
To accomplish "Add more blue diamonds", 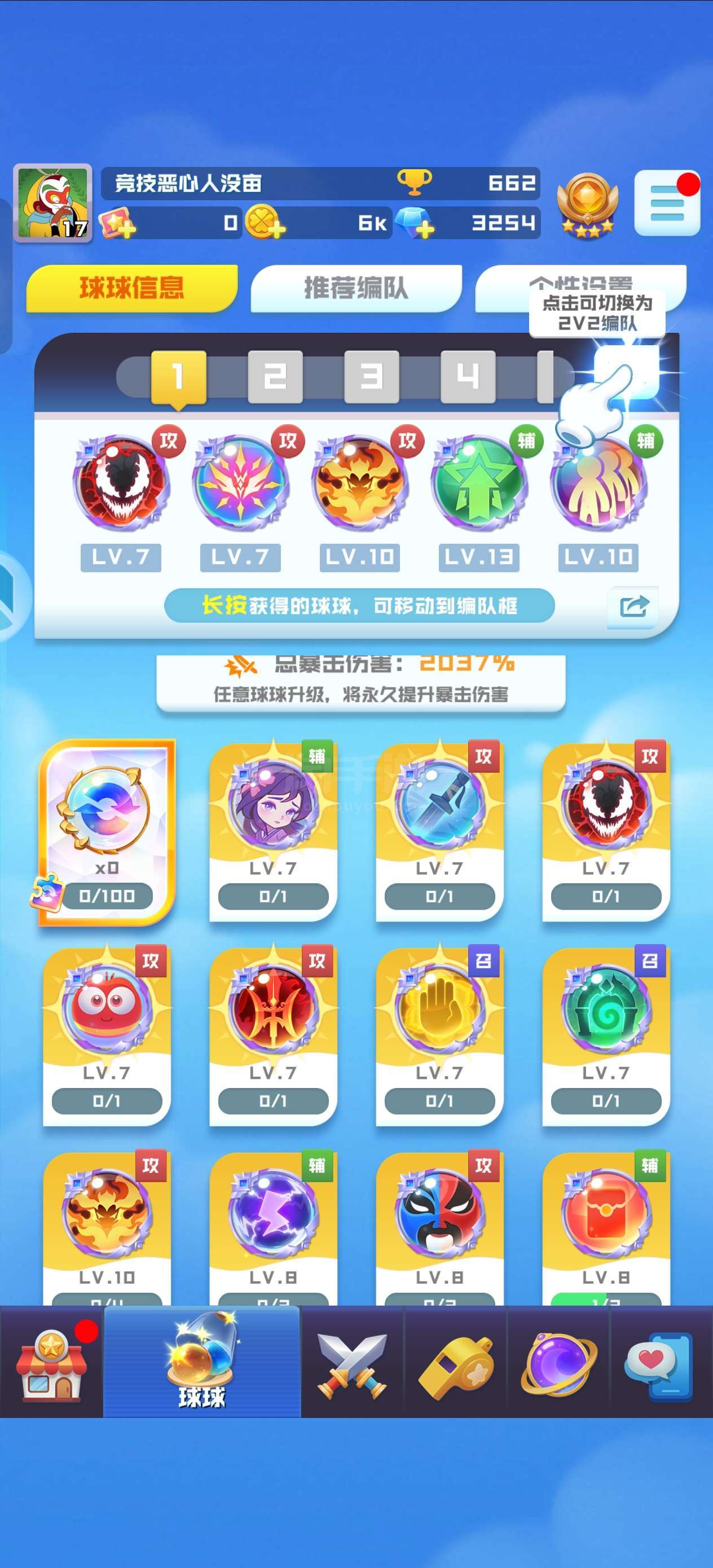I will 424,230.
